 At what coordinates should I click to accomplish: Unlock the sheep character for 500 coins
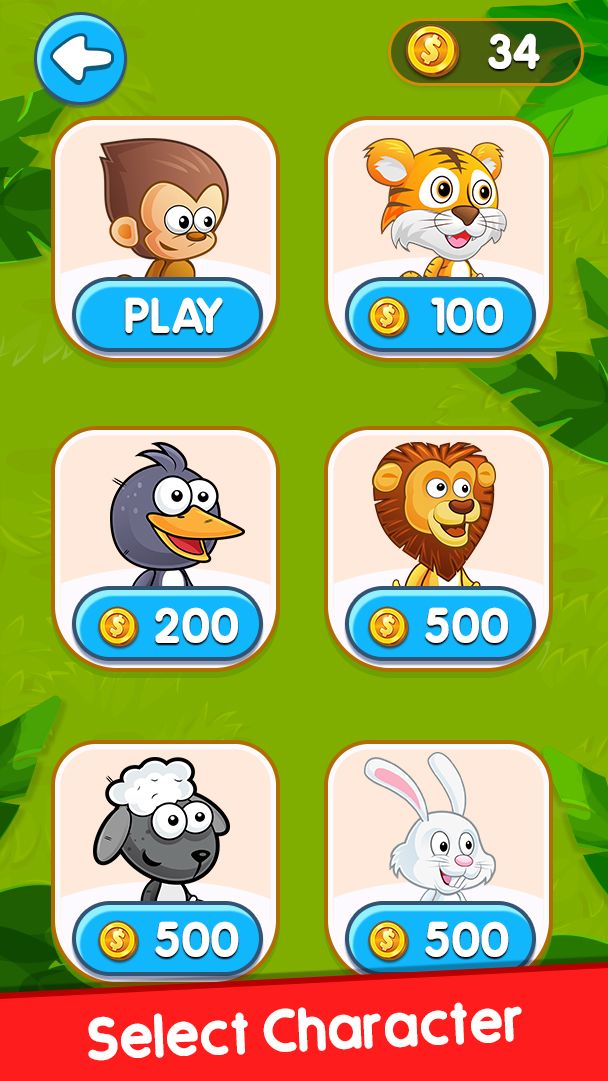[168, 939]
